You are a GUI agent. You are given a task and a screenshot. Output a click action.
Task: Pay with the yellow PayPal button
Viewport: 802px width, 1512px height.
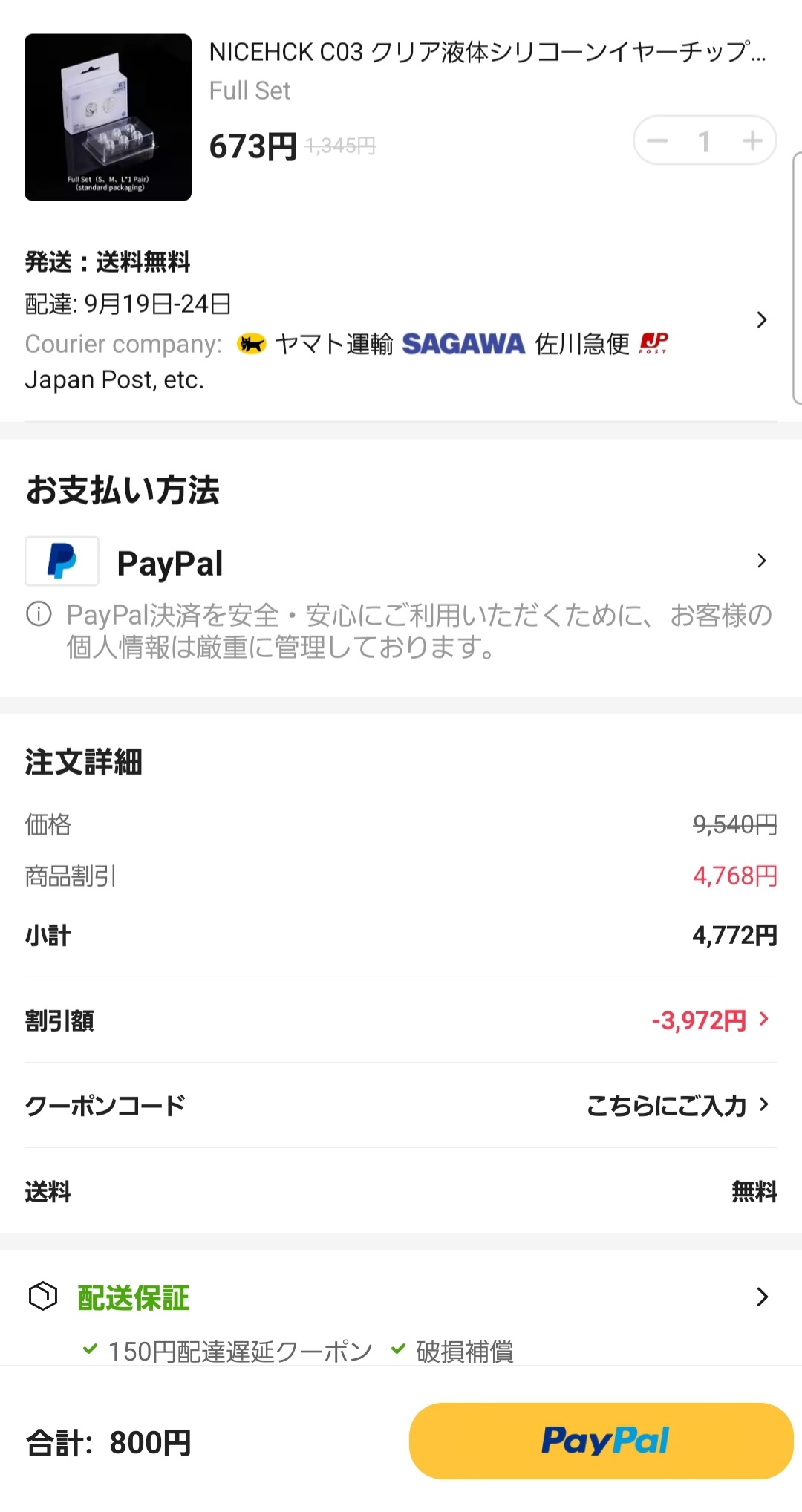(601, 1441)
